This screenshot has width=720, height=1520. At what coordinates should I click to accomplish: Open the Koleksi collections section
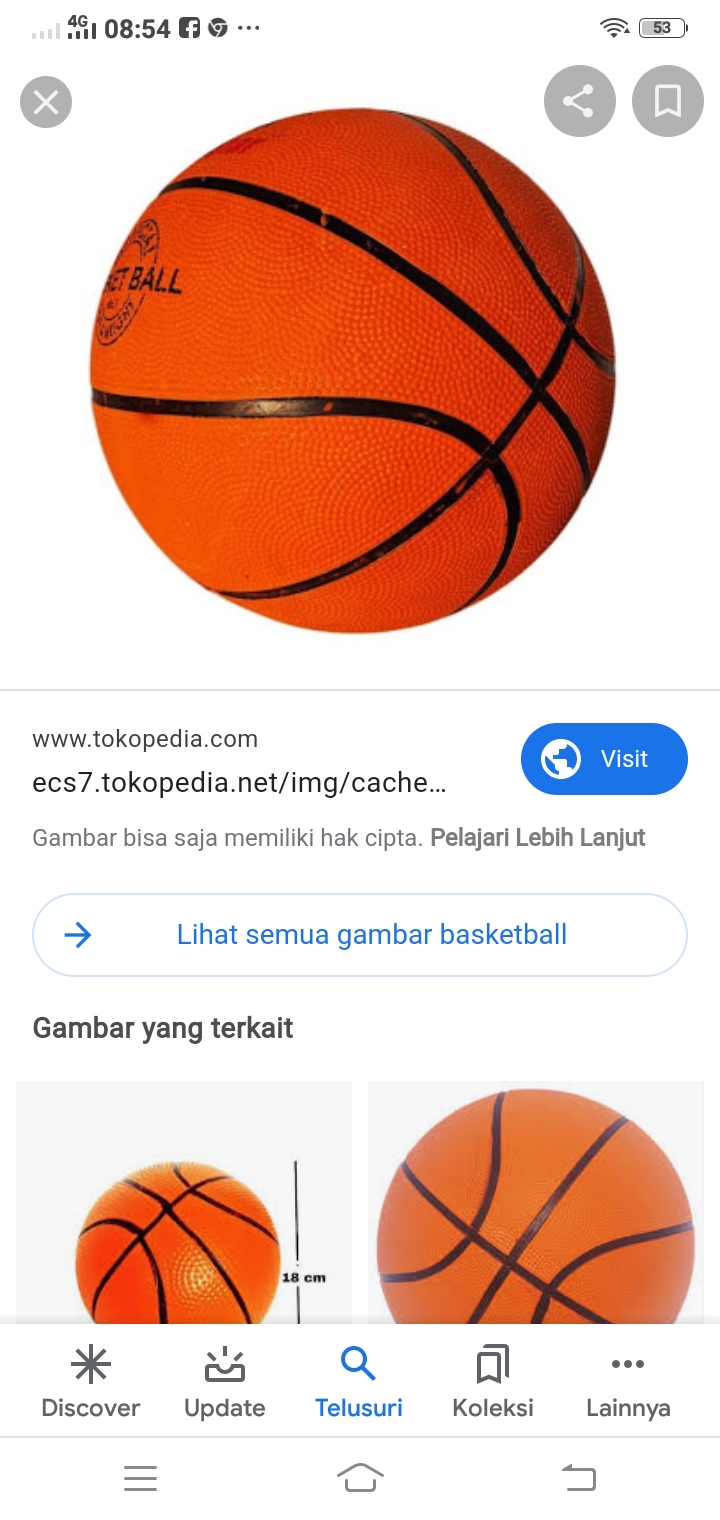[492, 1380]
